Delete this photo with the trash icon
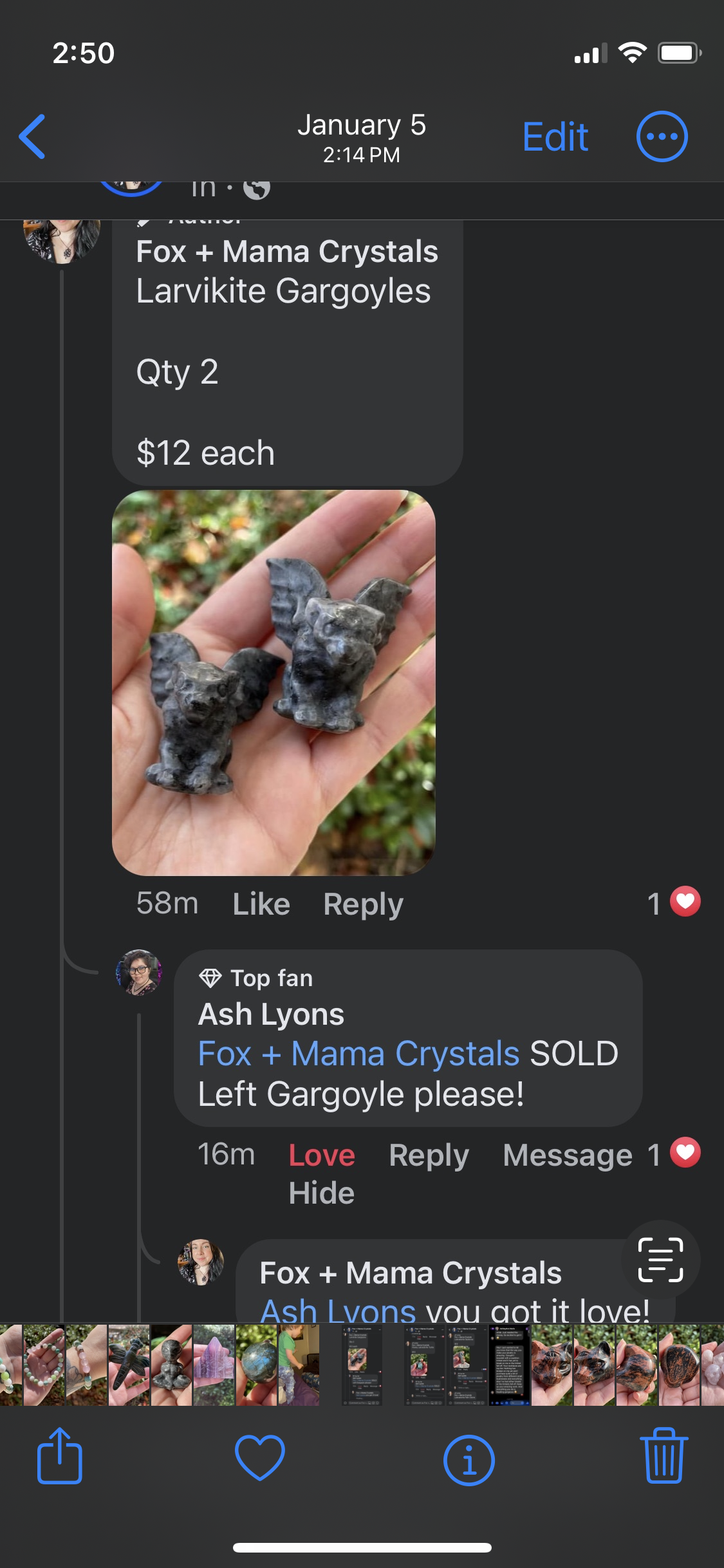Viewport: 724px width, 1568px height. point(664,1457)
